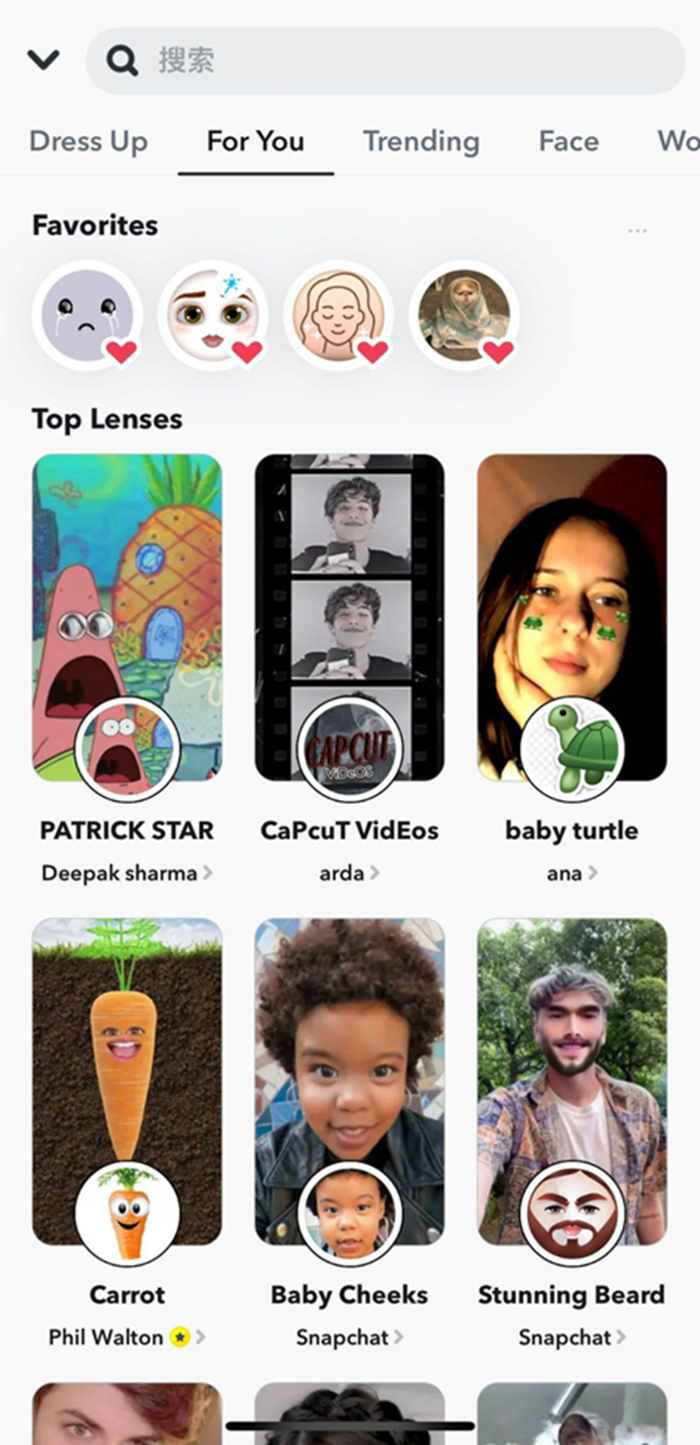
Task: Select the crying face favorite lens
Action: click(87, 316)
